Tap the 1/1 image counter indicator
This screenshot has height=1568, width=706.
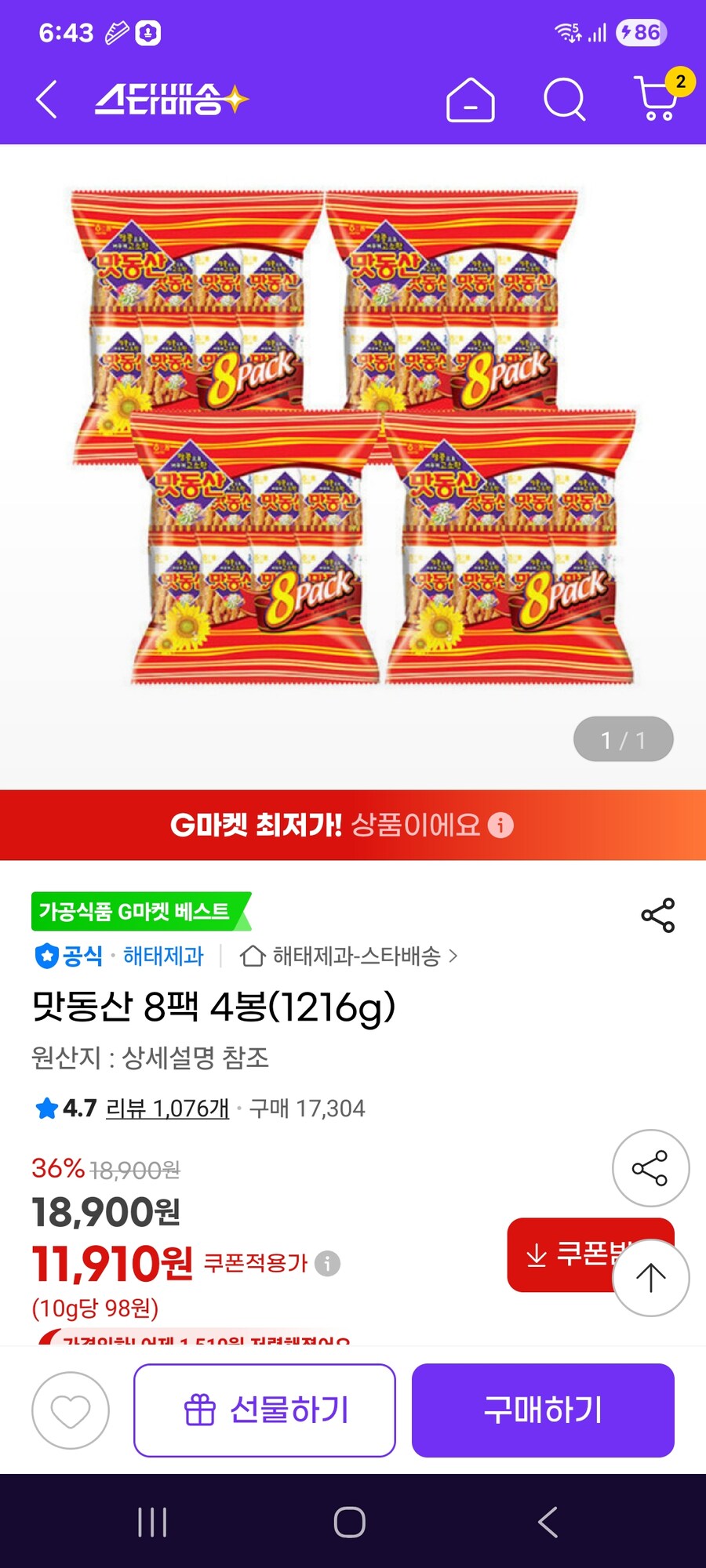pos(624,738)
